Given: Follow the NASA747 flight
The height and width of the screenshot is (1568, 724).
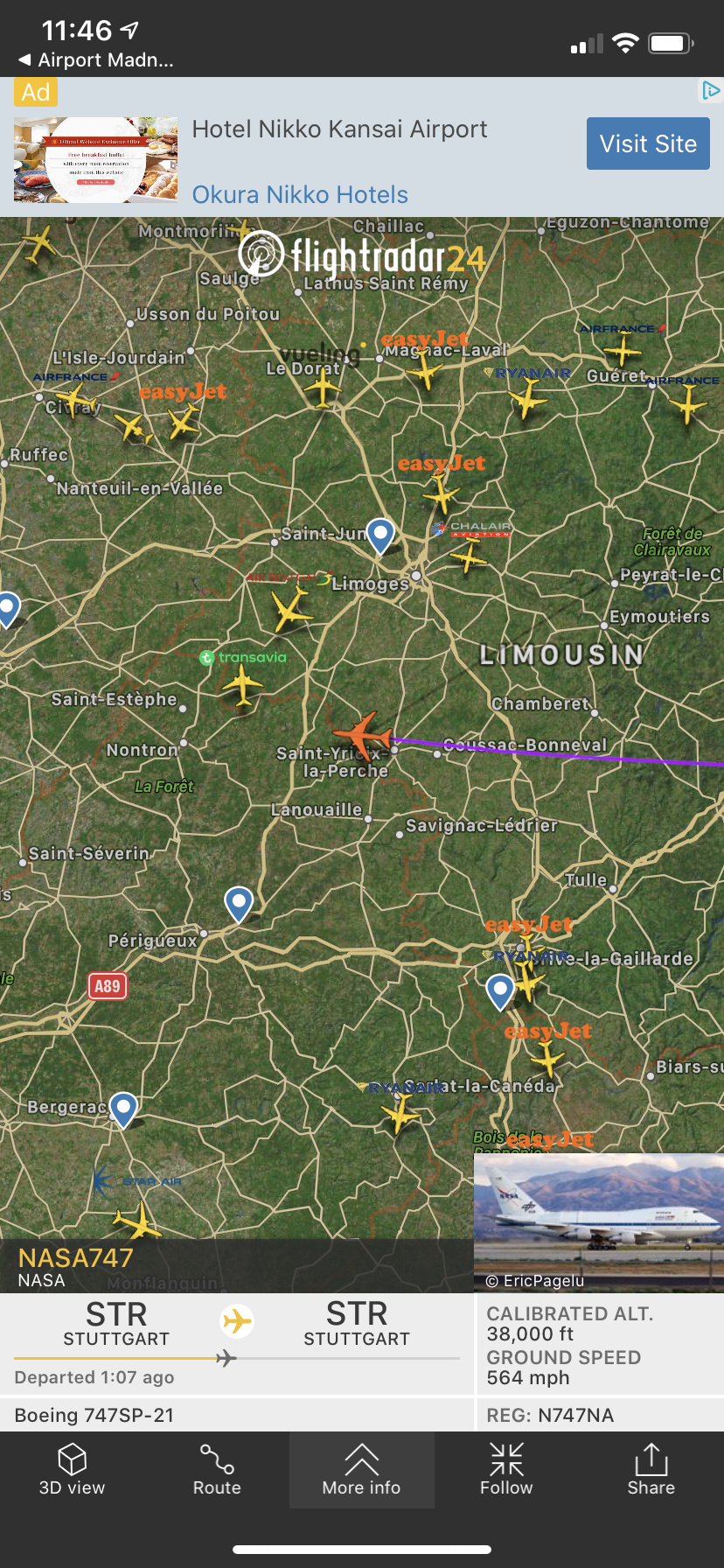Looking at the screenshot, I should 506,1470.
